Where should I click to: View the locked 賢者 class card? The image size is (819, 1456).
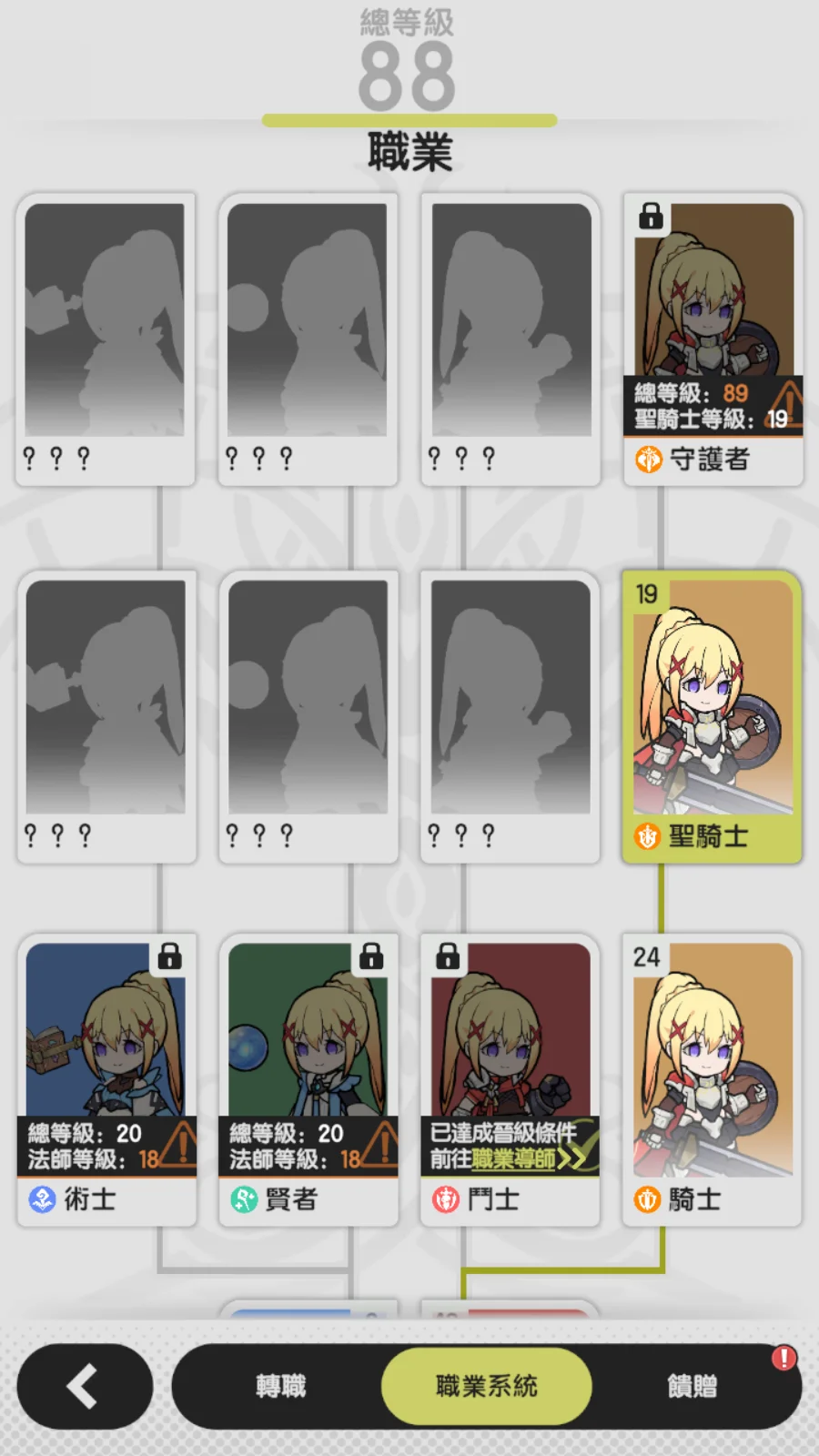(308, 1080)
